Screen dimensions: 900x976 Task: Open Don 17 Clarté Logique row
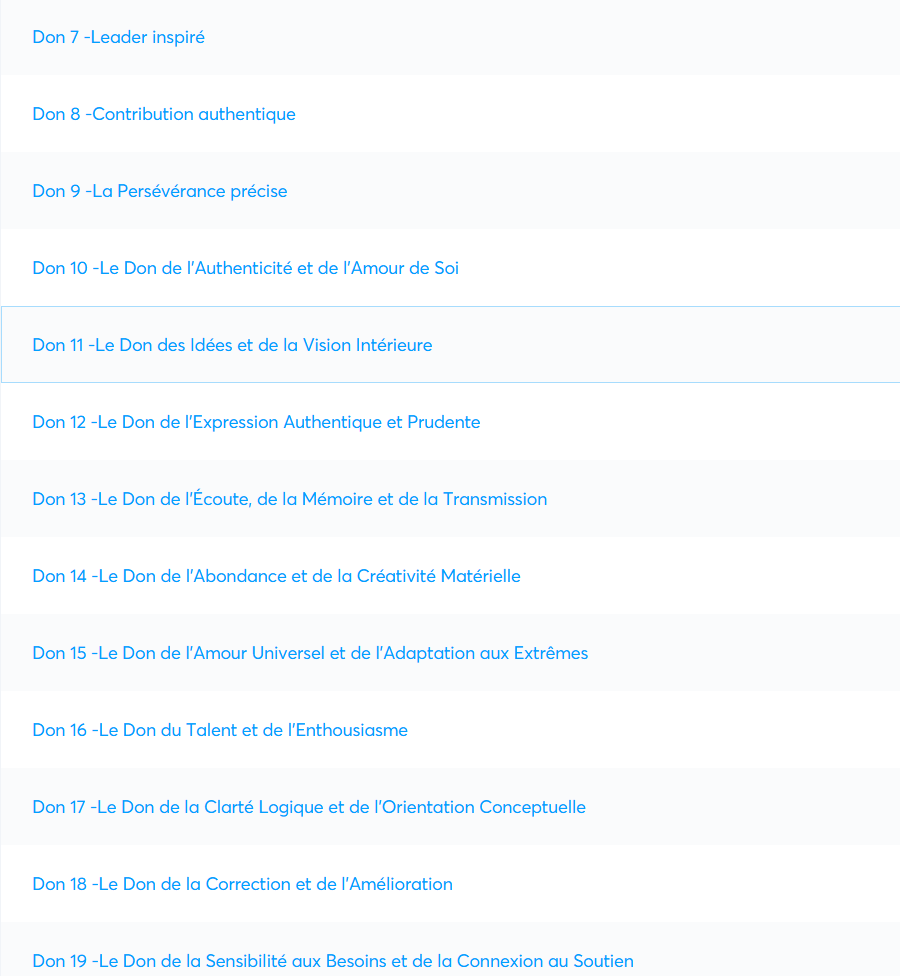309,807
